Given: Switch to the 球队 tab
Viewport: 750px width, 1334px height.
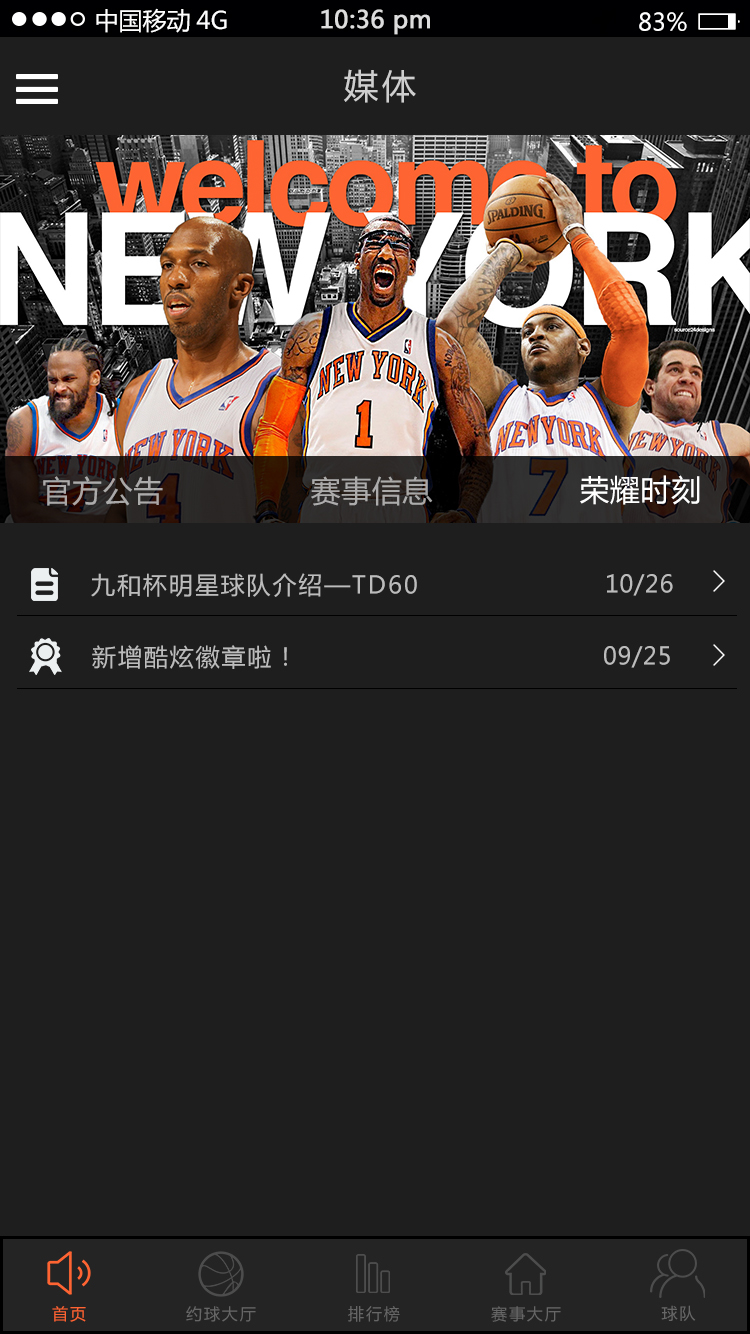Looking at the screenshot, I should point(678,1286).
